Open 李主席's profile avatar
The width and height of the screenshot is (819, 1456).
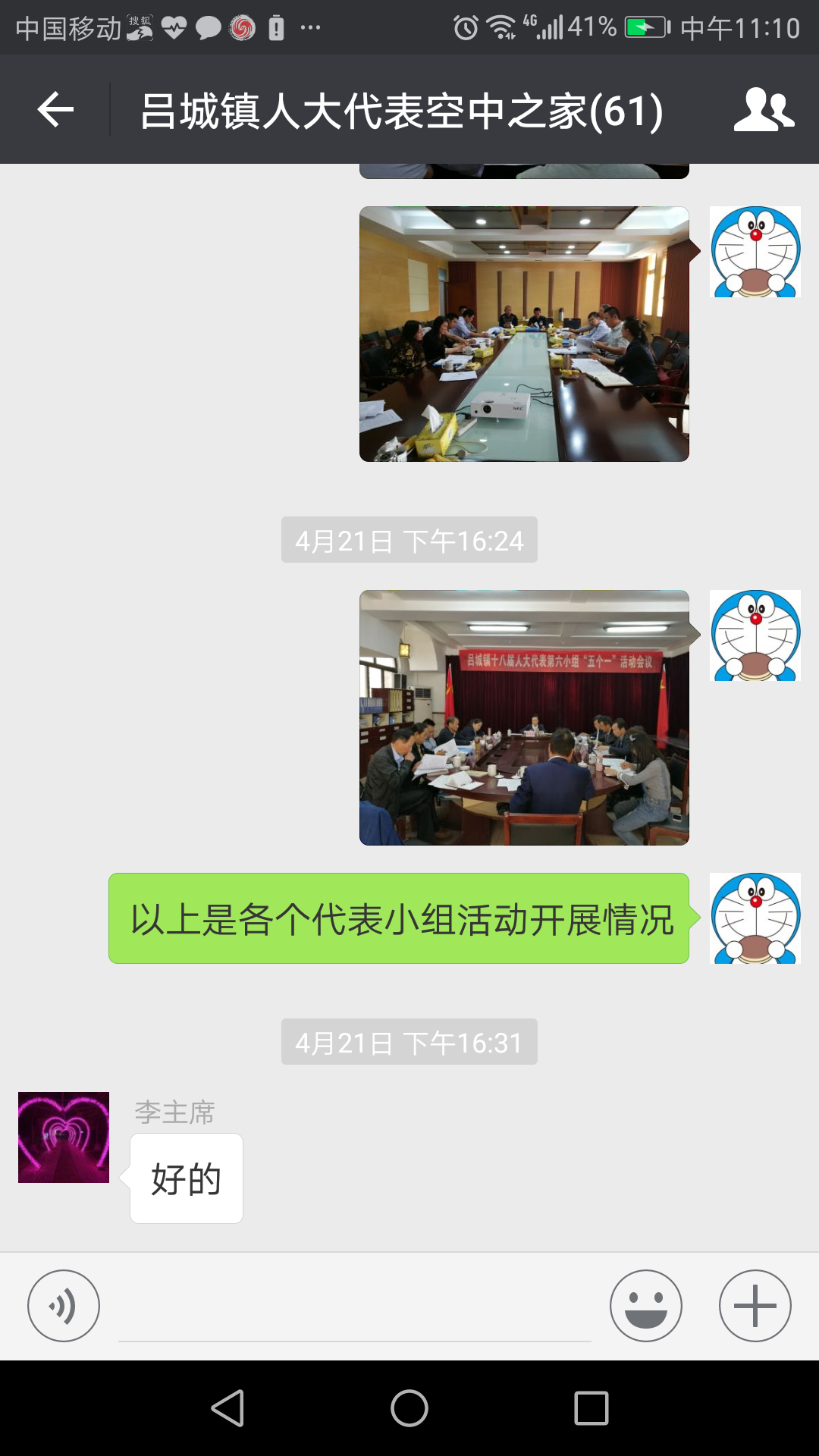click(64, 1137)
